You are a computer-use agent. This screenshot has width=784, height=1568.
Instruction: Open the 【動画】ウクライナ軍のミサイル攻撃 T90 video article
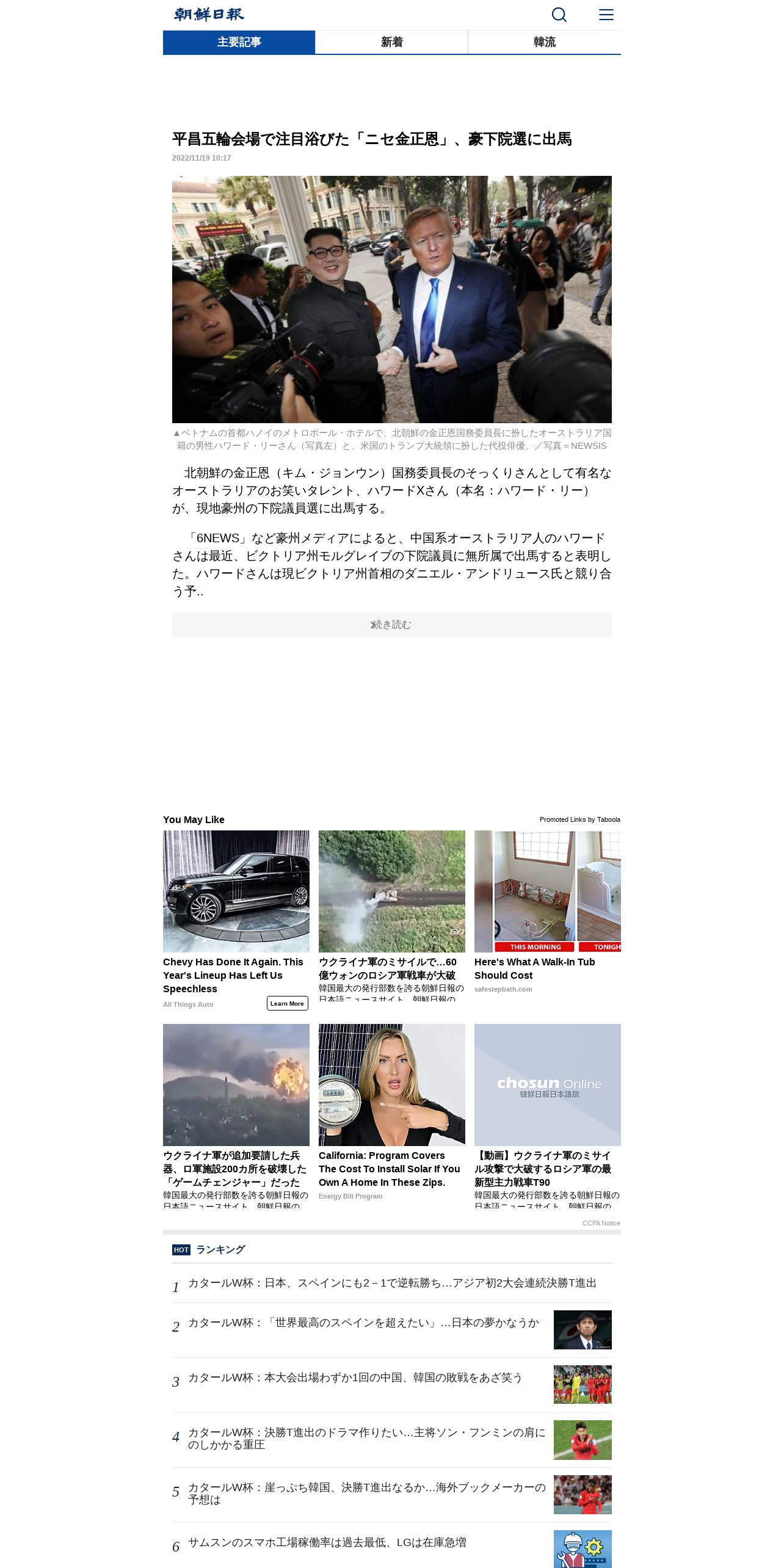547,1116
